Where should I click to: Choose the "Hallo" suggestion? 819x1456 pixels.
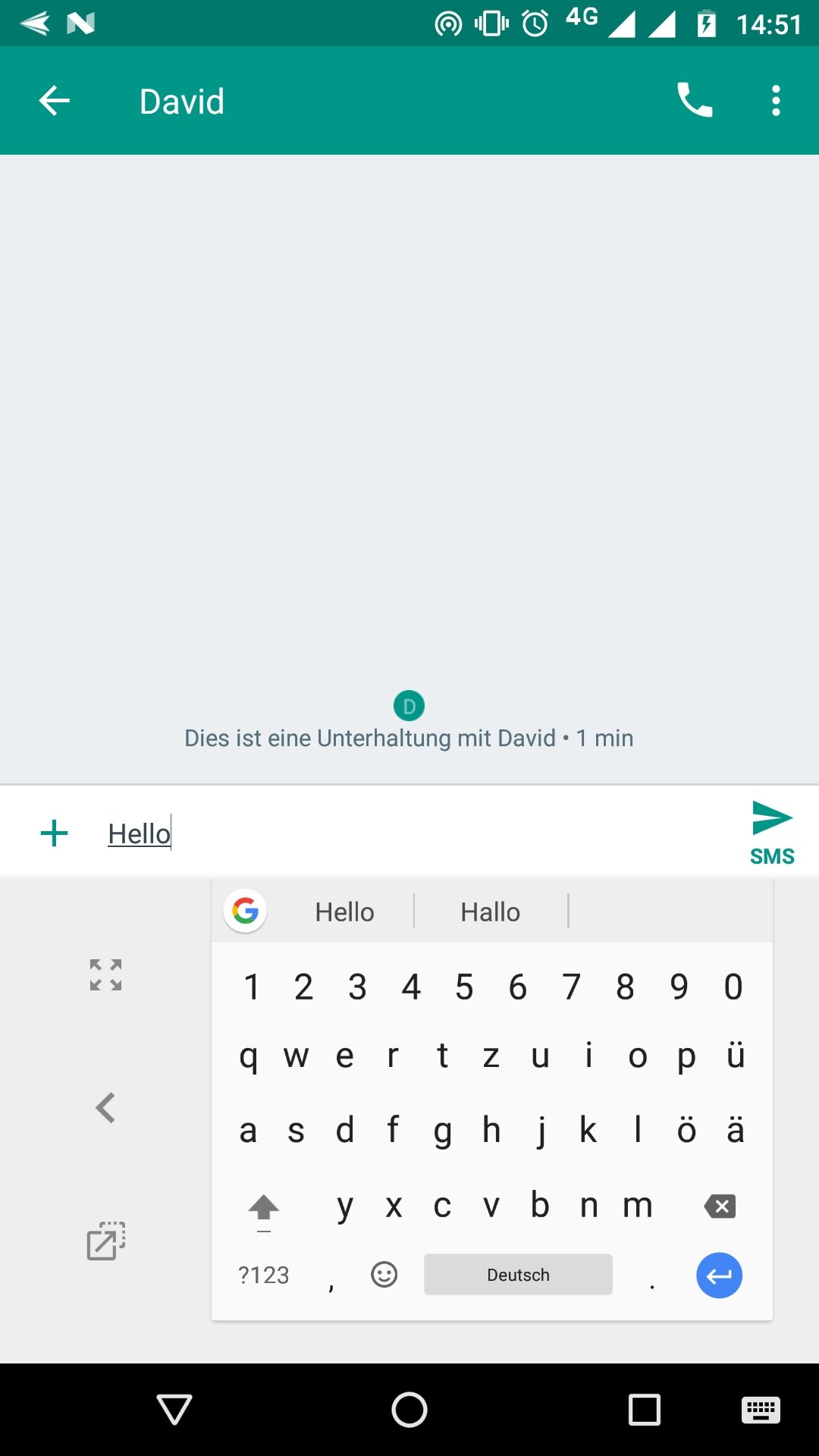[491, 912]
